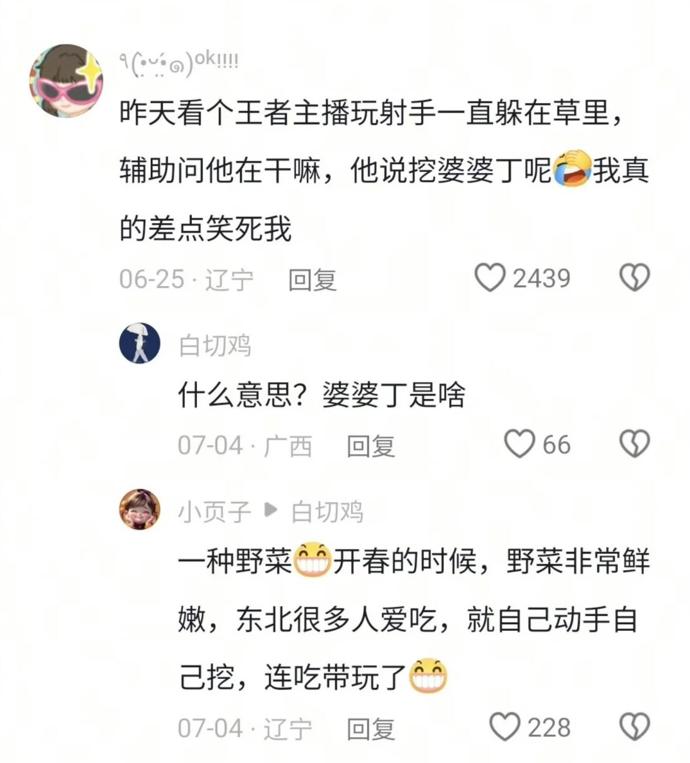Dislike the top comment about 婆婆丁
Viewport: 690px width, 763px height.
pos(634,278)
